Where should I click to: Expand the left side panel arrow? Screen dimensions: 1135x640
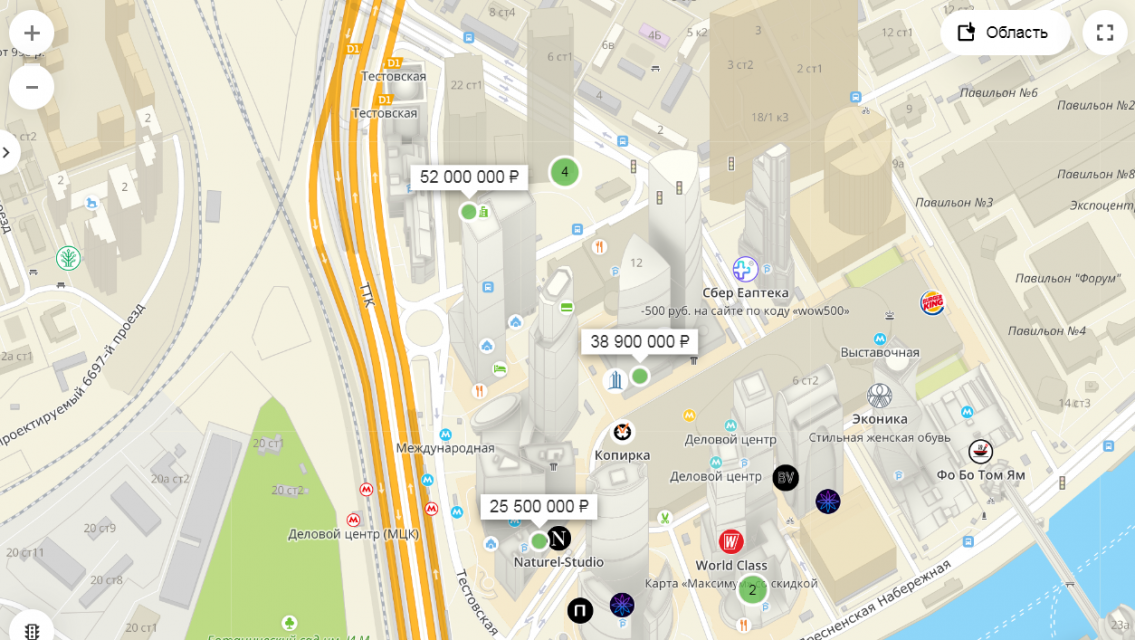coord(6,152)
